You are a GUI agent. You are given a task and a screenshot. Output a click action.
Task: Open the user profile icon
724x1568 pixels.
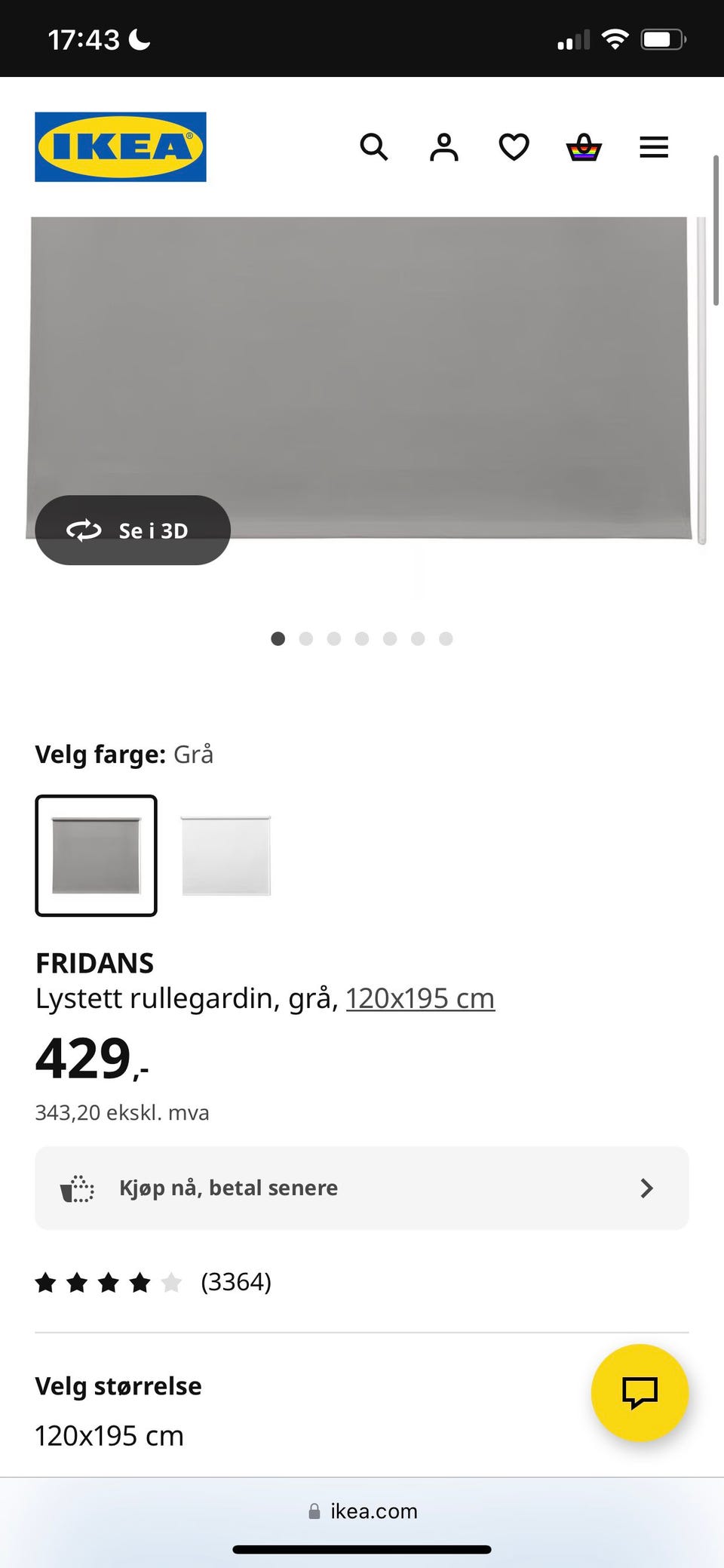coord(444,147)
